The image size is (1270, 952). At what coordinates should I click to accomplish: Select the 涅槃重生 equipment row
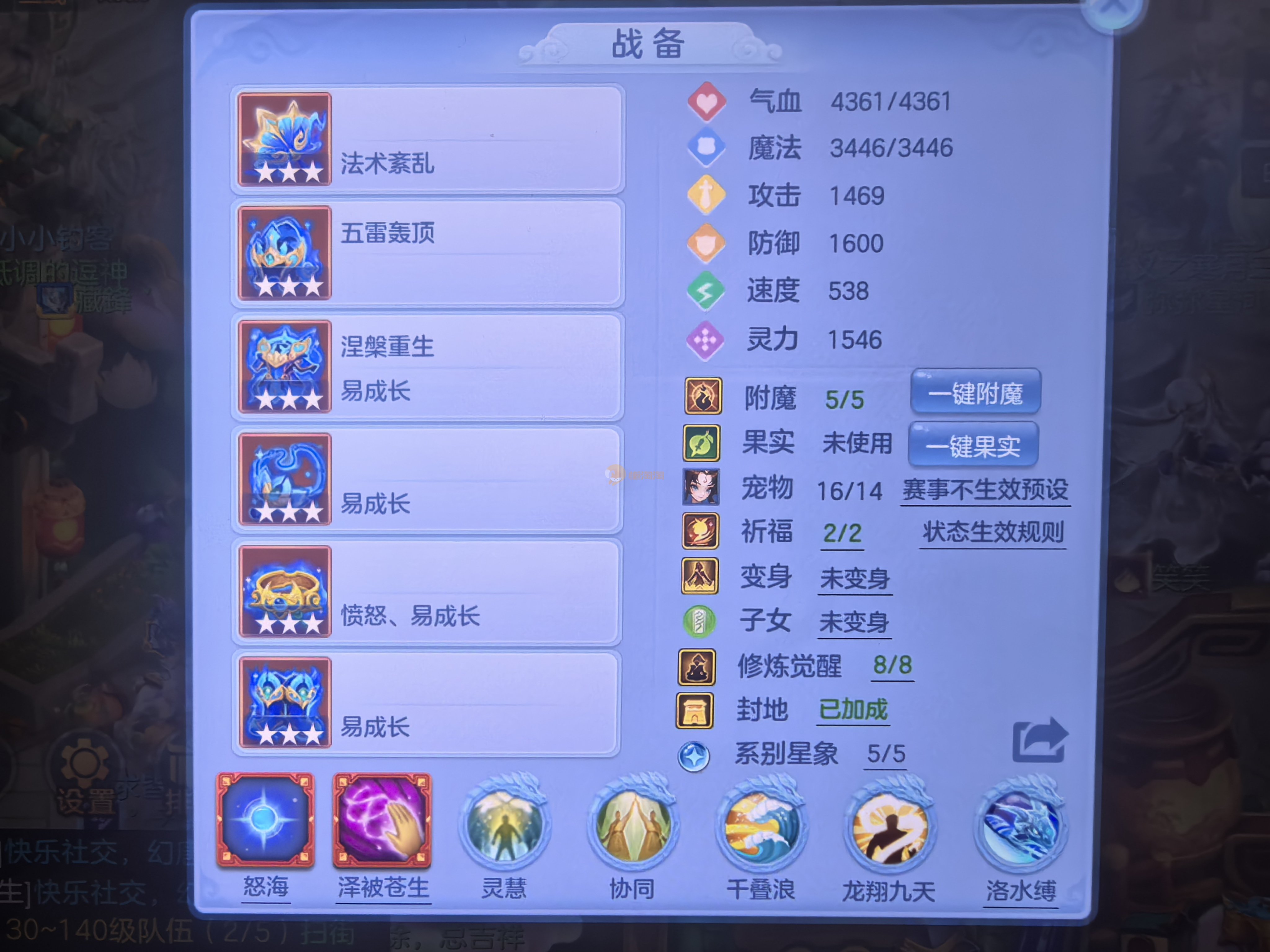pyautogui.click(x=427, y=367)
